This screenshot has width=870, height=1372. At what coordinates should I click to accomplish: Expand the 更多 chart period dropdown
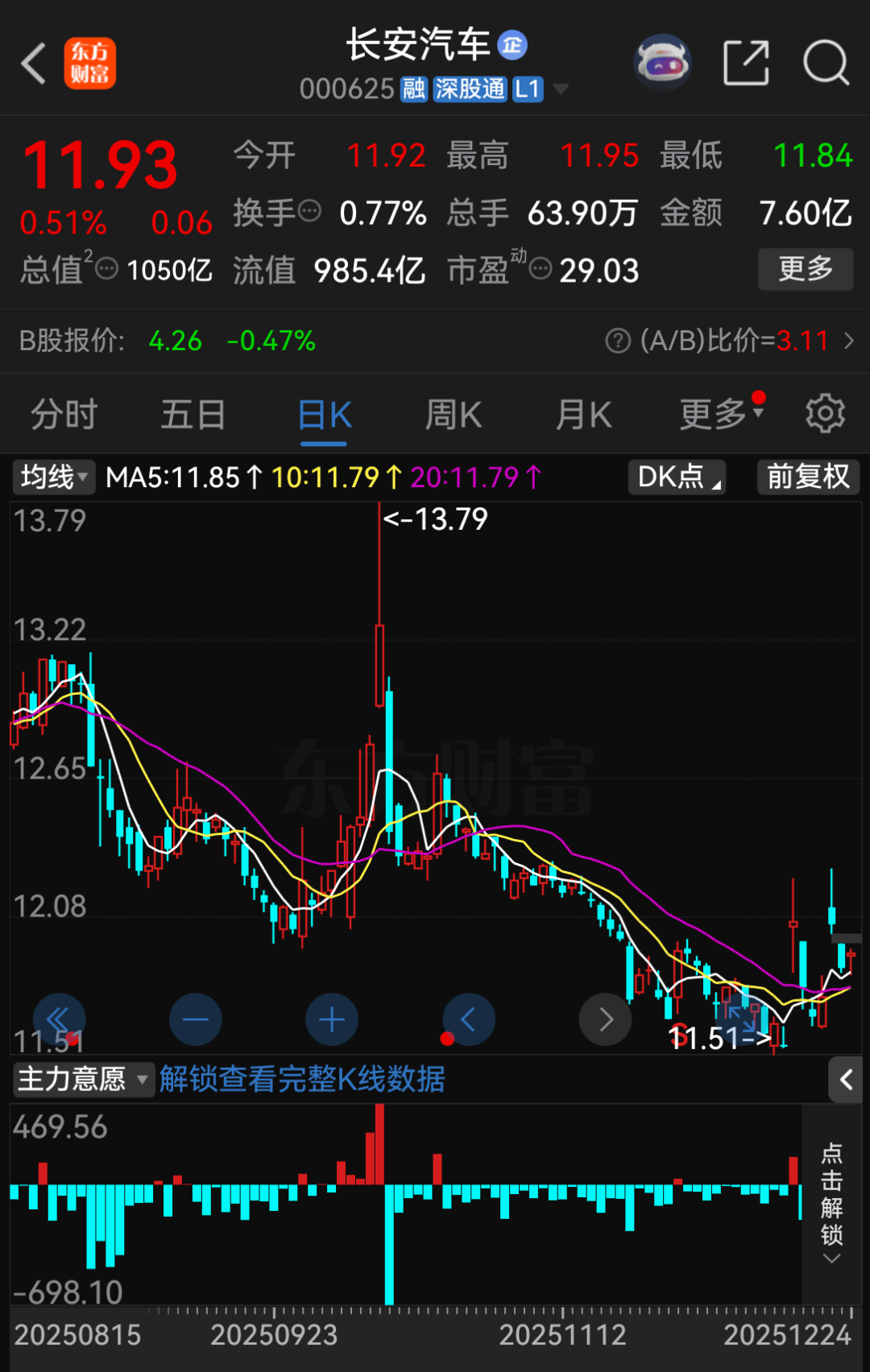[x=719, y=414]
